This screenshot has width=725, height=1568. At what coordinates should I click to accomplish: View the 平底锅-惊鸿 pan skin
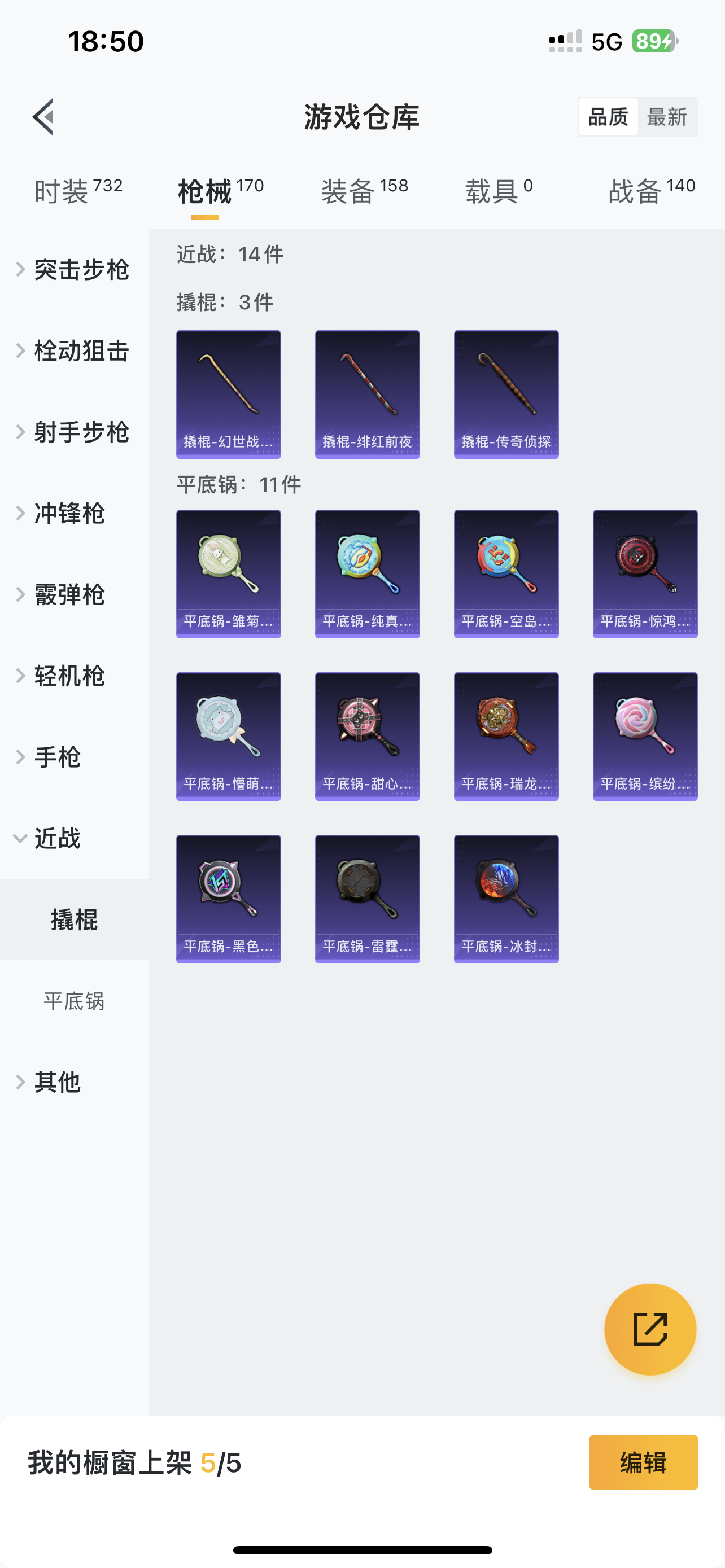pyautogui.click(x=645, y=574)
